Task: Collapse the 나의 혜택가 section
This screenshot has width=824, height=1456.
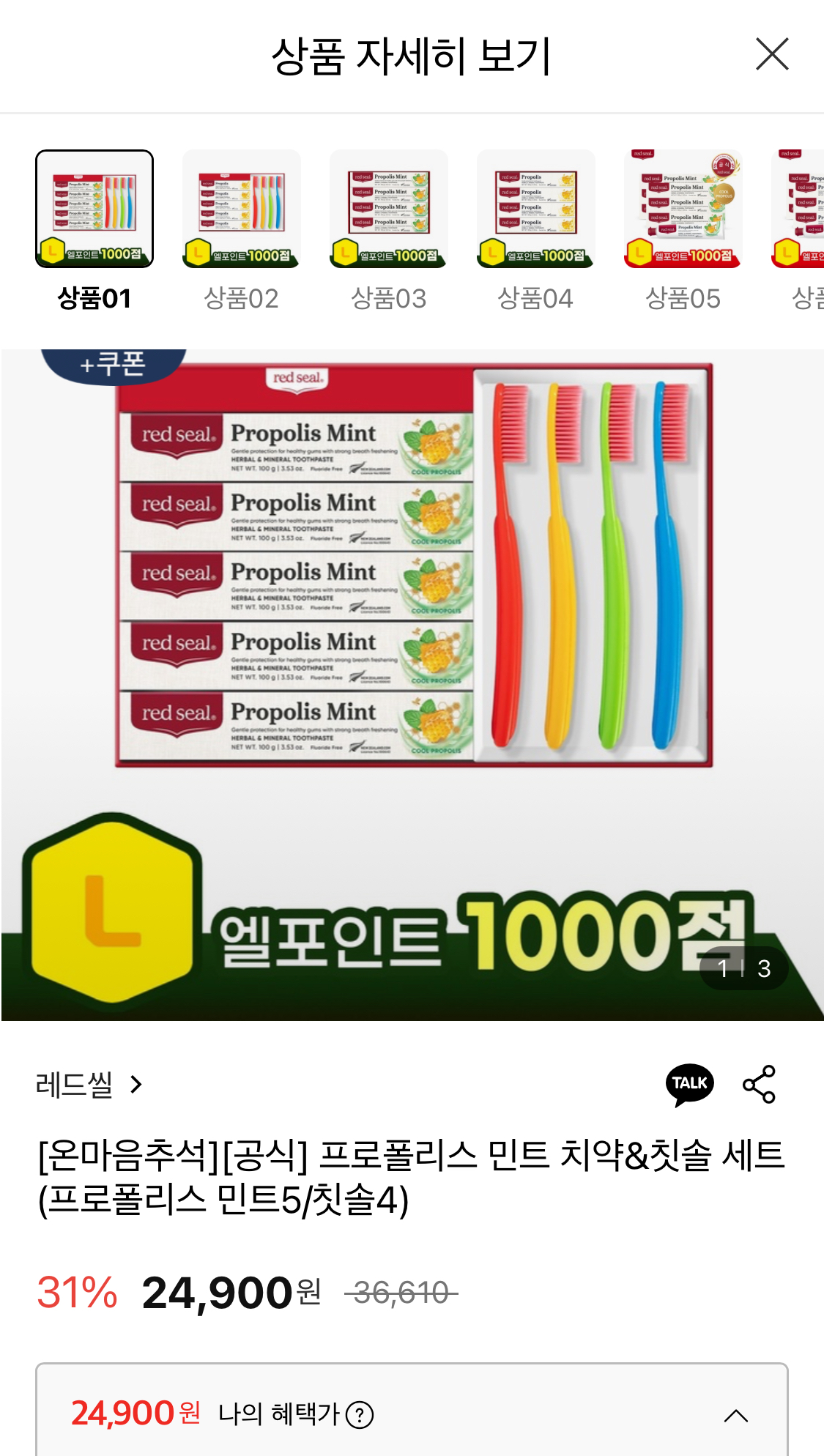Action: (735, 1415)
